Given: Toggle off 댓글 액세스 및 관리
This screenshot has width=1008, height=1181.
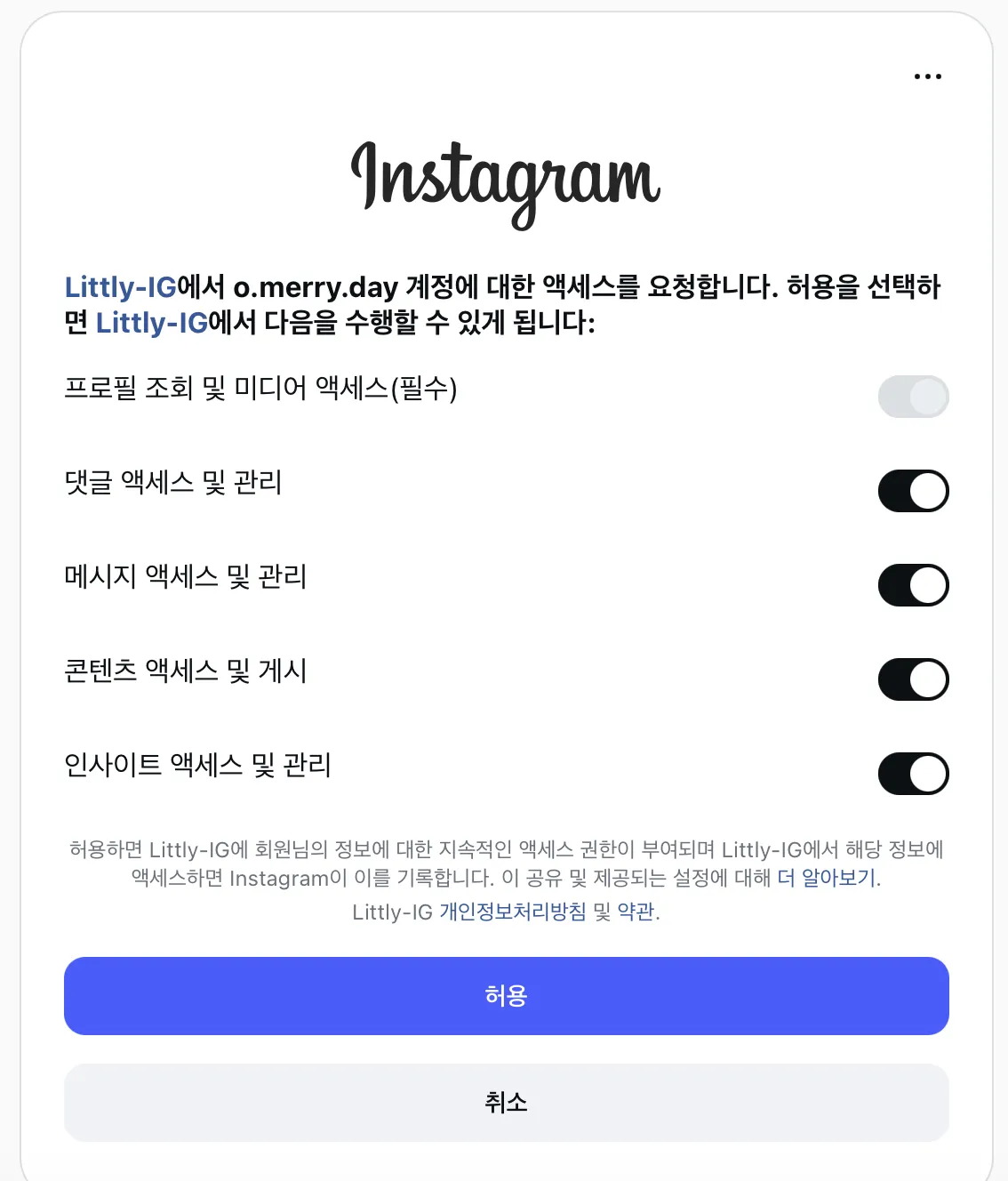Looking at the screenshot, I should [913, 491].
